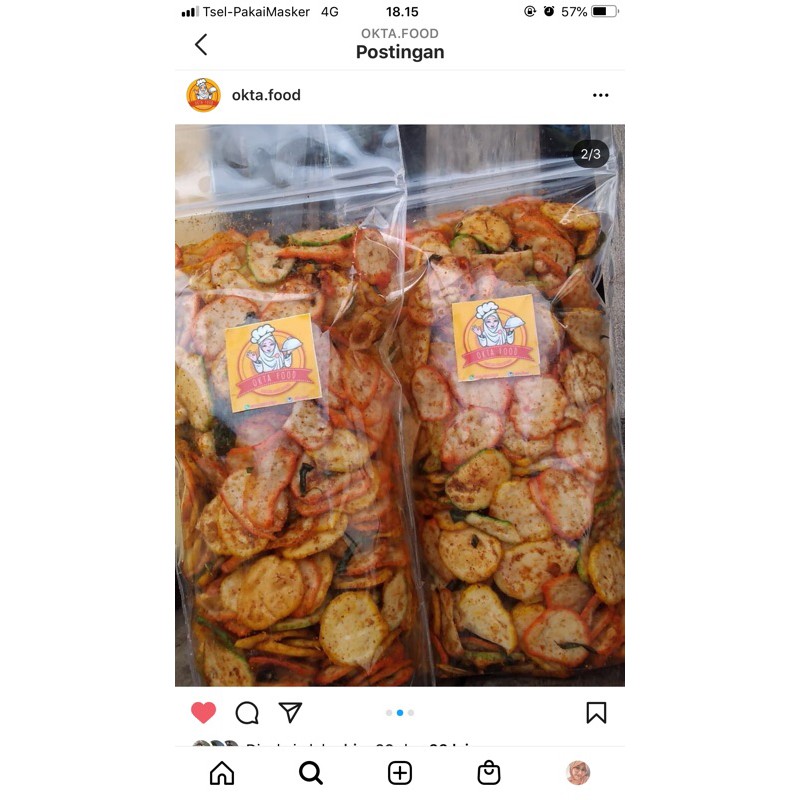Image resolution: width=800 pixels, height=800 pixels.
Task: Switch to the Home tab
Action: coord(222,773)
